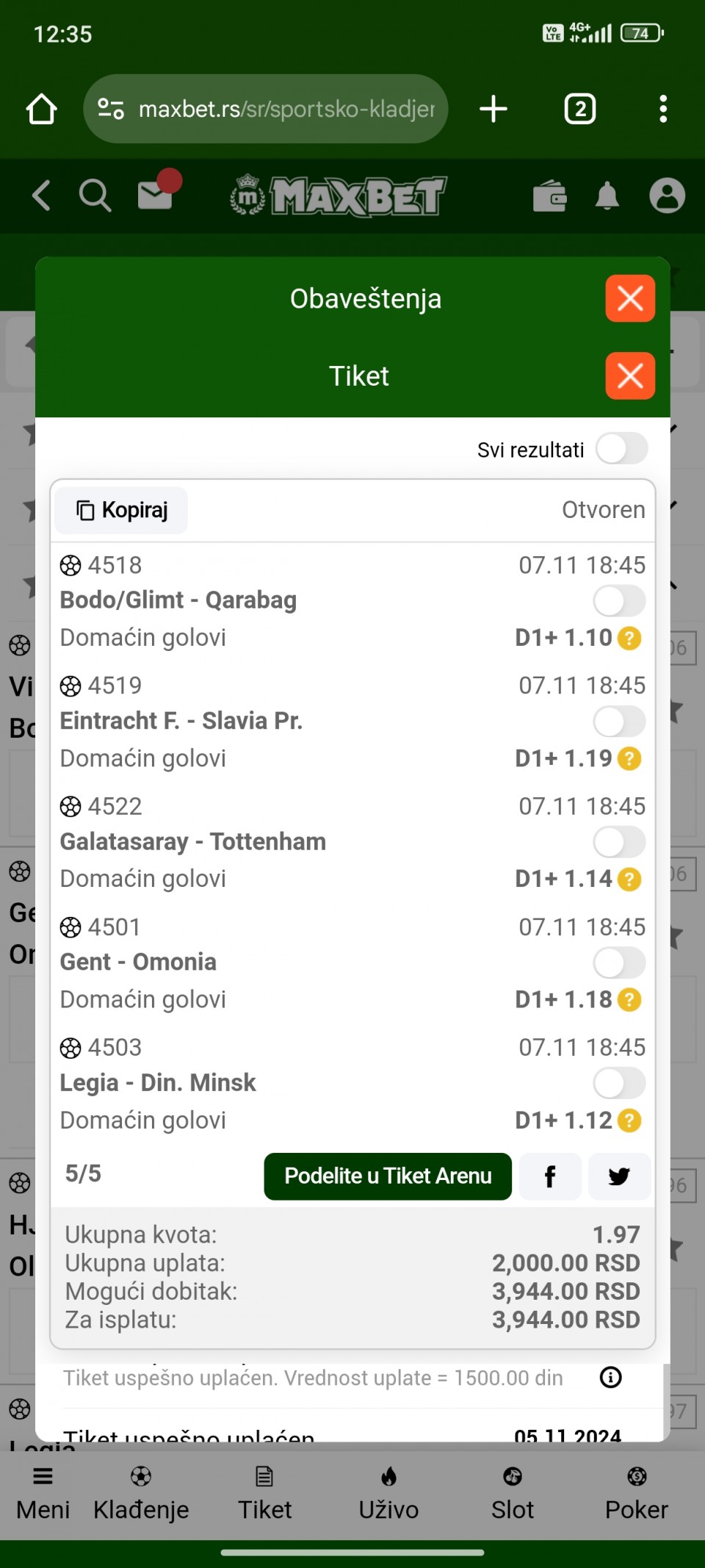
Task: Toggle the switch for Bodo/Glimt - Qarabag
Action: 619,601
